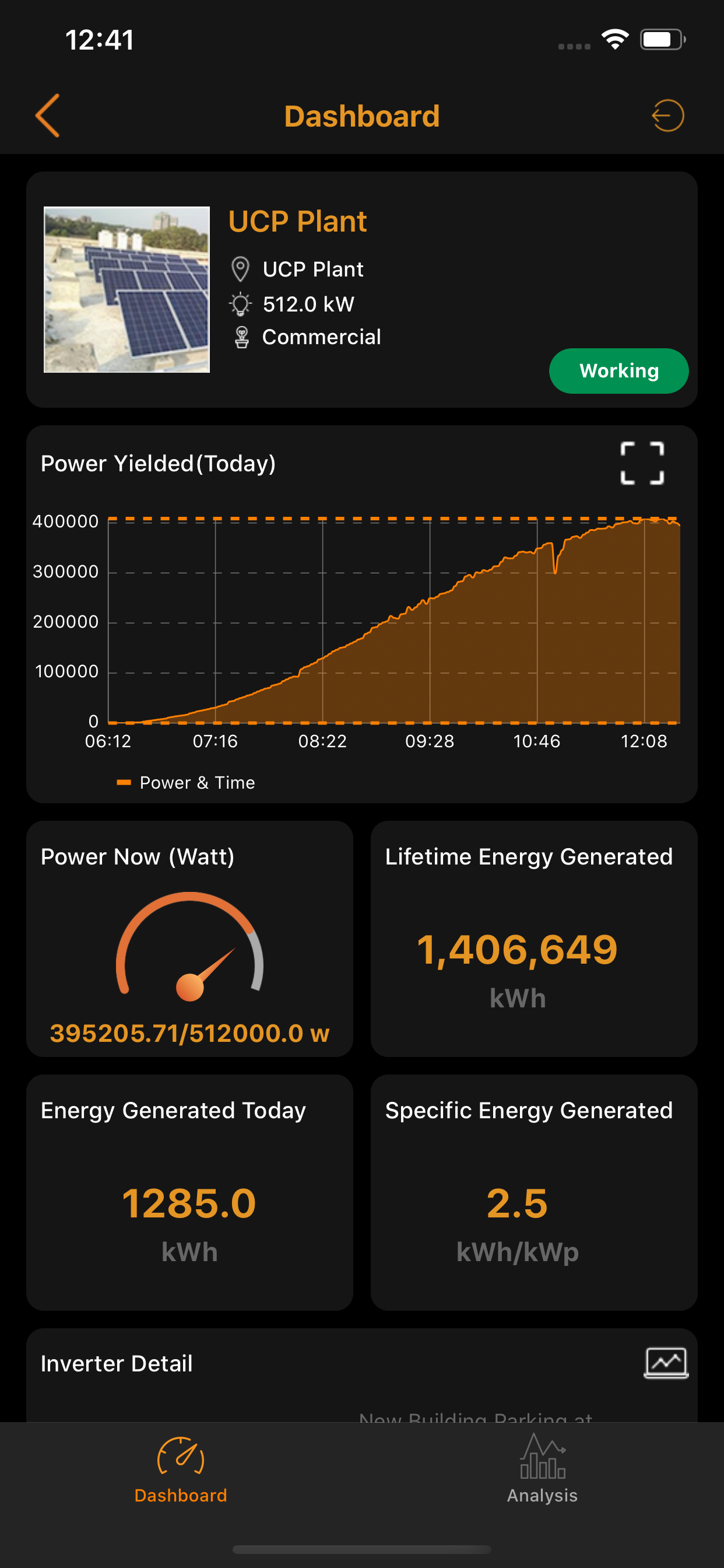Select the back arrow to leave Dashboard

[x=48, y=116]
